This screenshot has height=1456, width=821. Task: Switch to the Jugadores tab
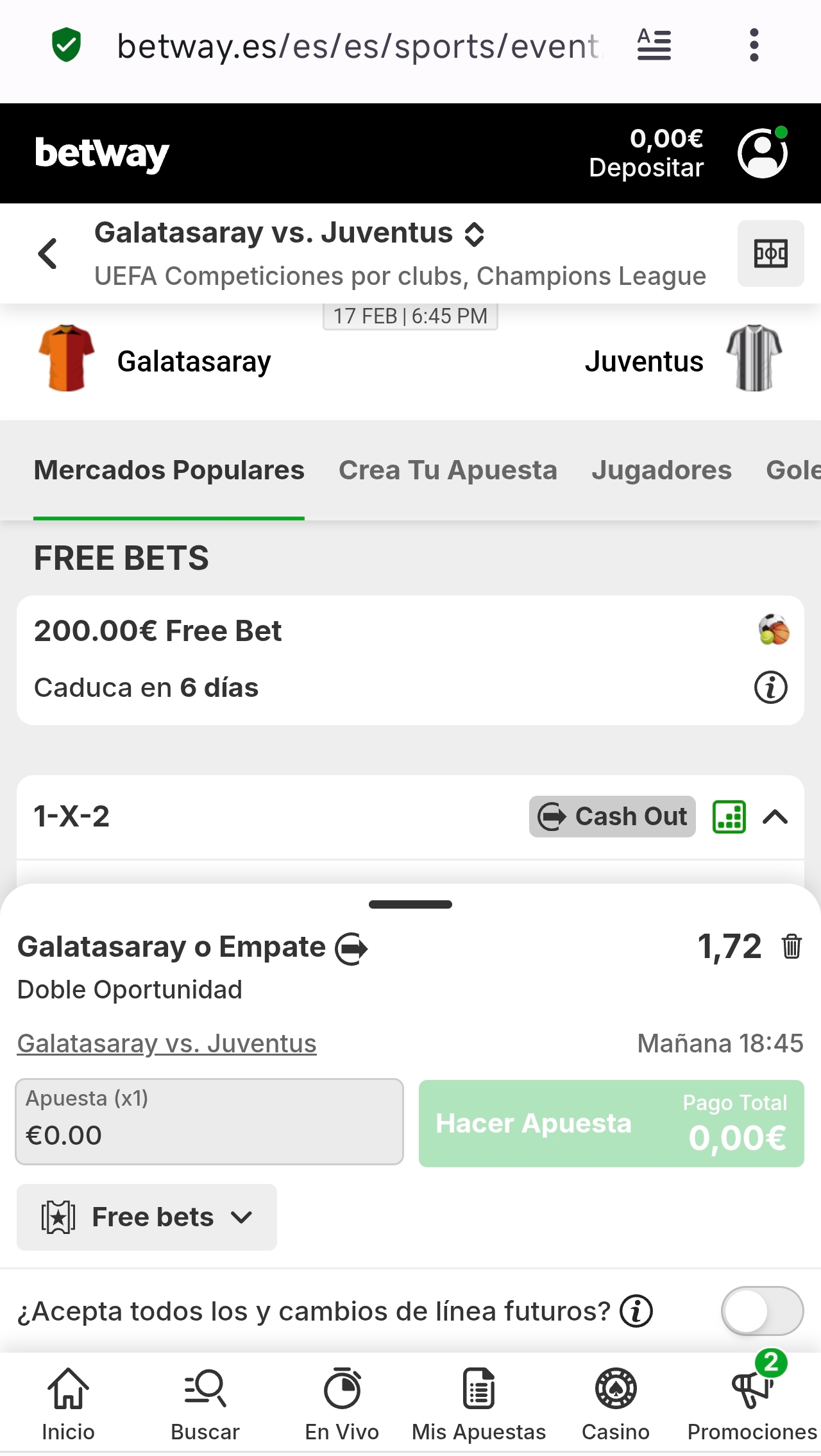(x=661, y=470)
